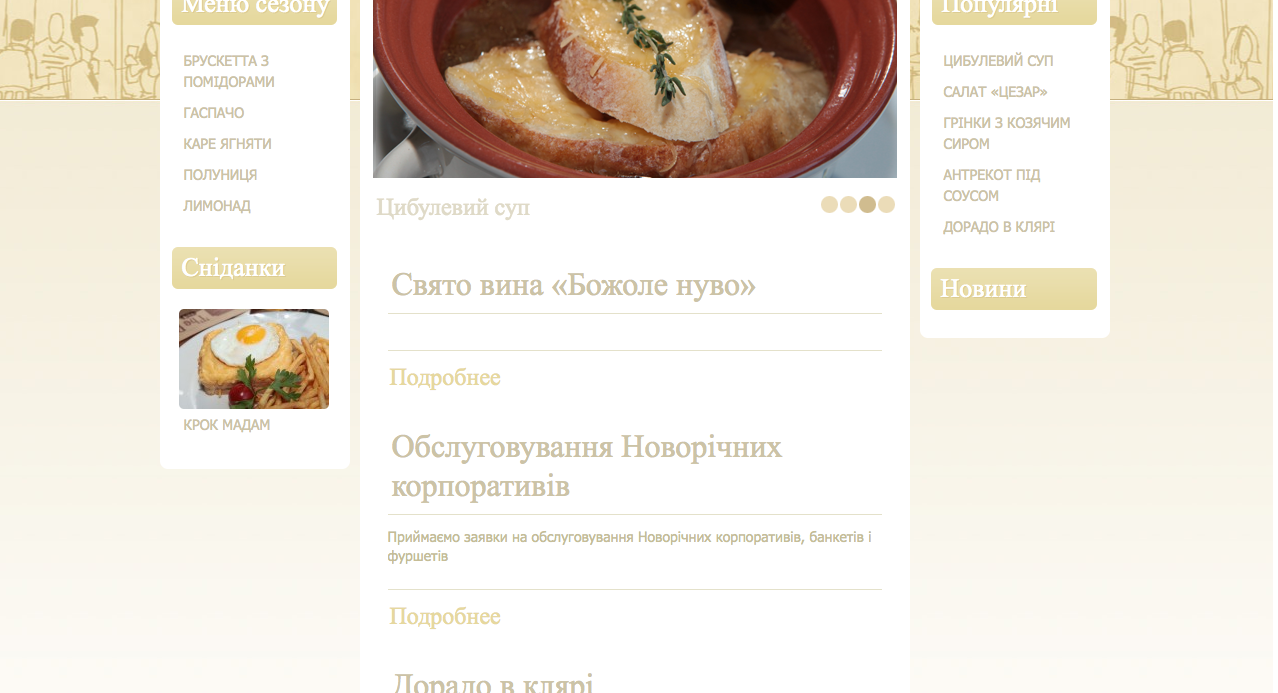Image resolution: width=1278 pixels, height=693 pixels.
Task: Jump to the last slide indicator dot
Action: coord(886,205)
